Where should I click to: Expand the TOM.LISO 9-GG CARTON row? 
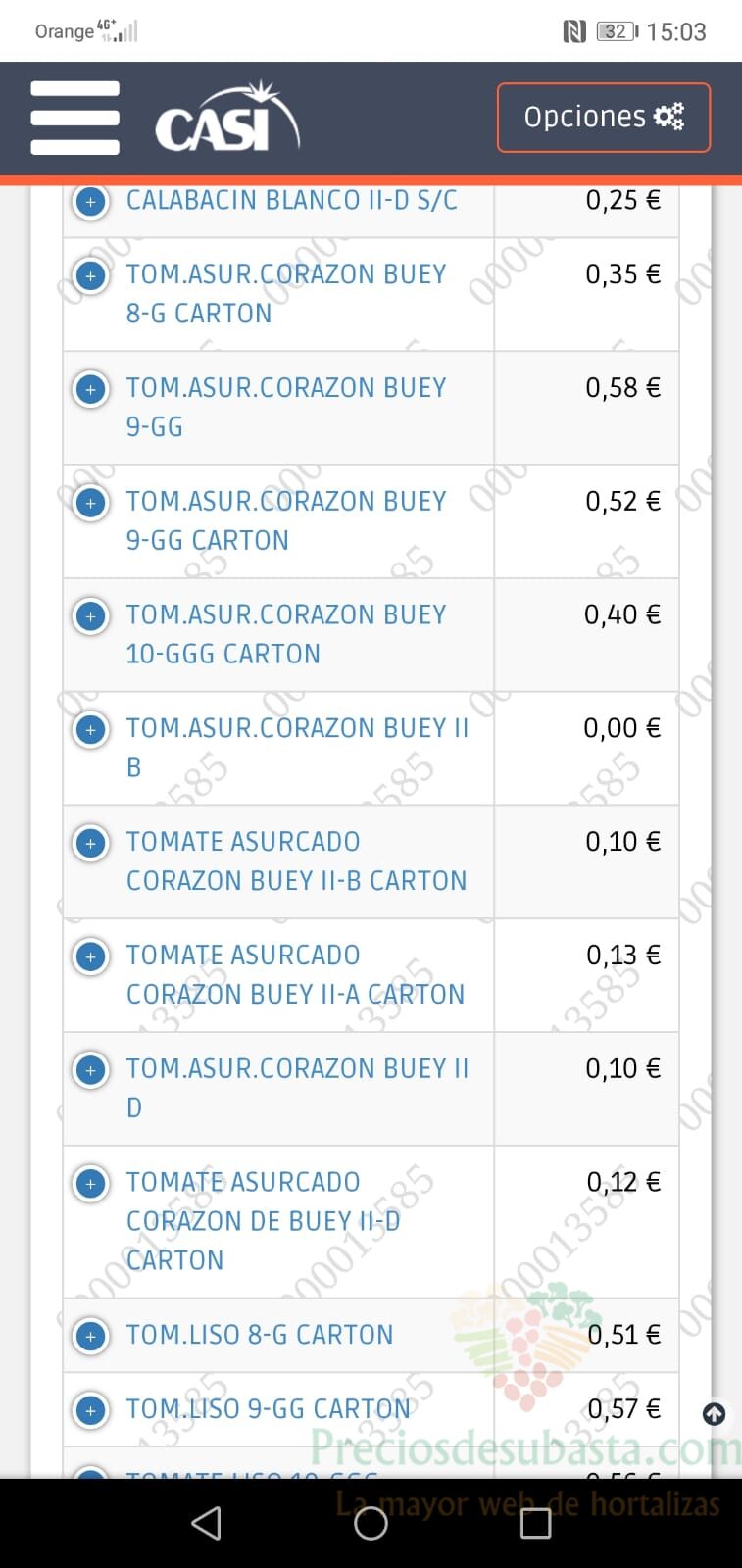click(x=91, y=1410)
